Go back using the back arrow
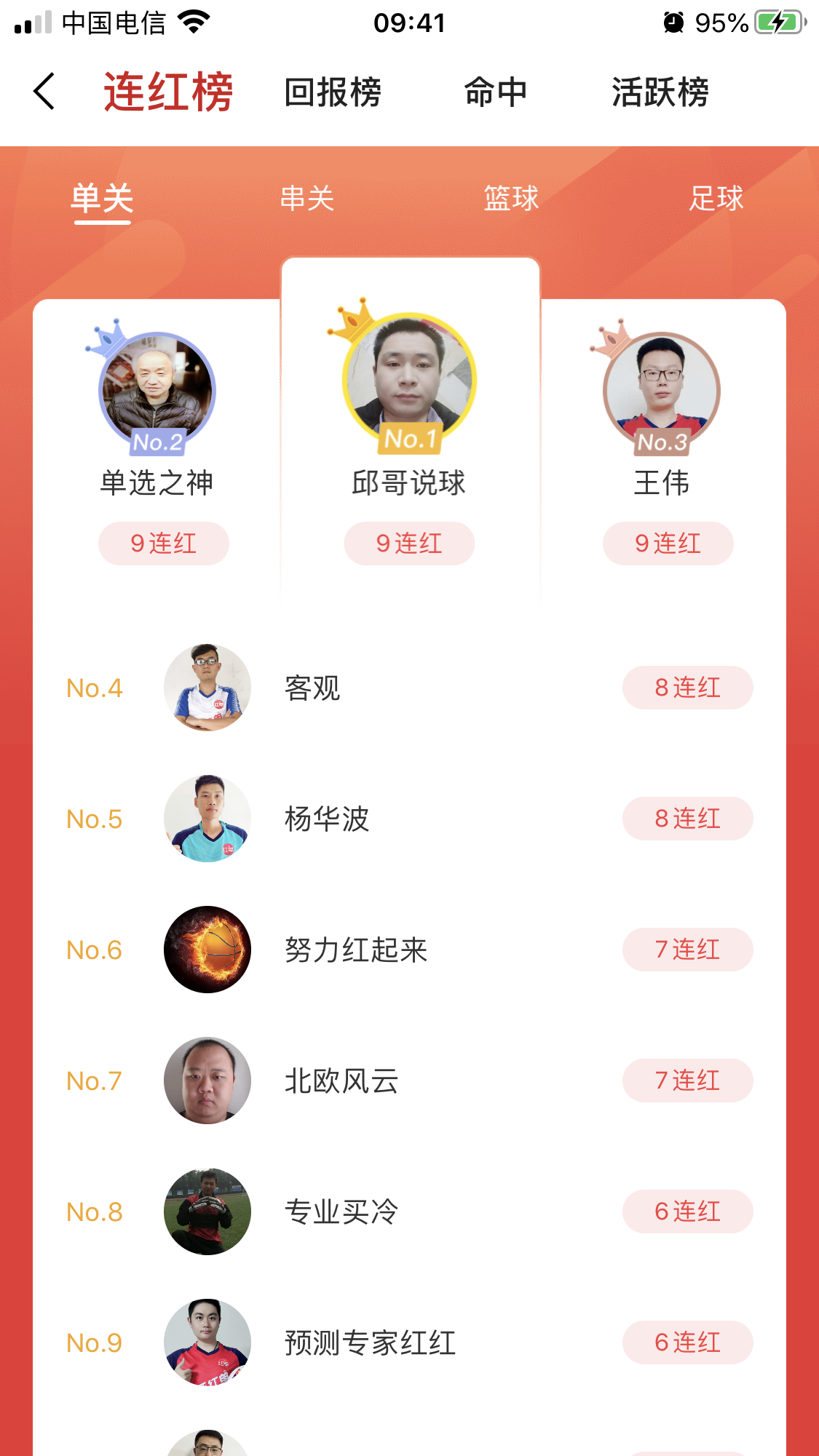 click(x=44, y=92)
